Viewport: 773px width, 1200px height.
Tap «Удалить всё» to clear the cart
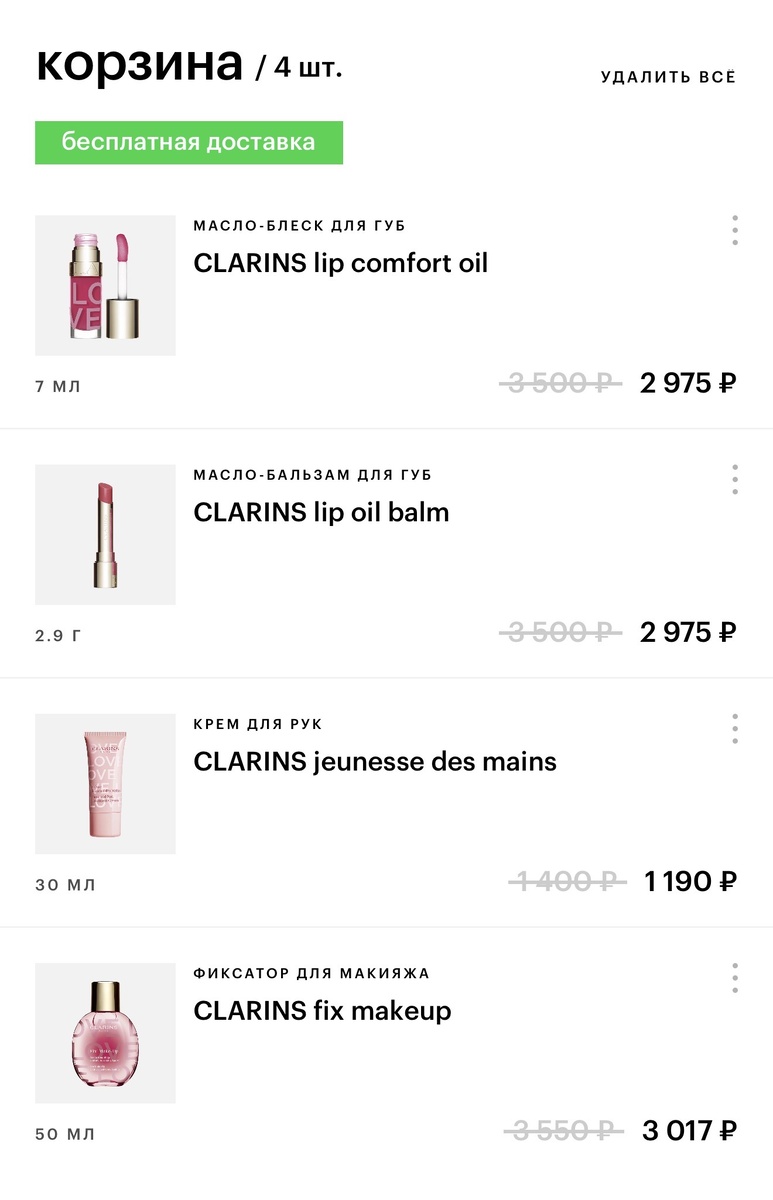coord(668,77)
